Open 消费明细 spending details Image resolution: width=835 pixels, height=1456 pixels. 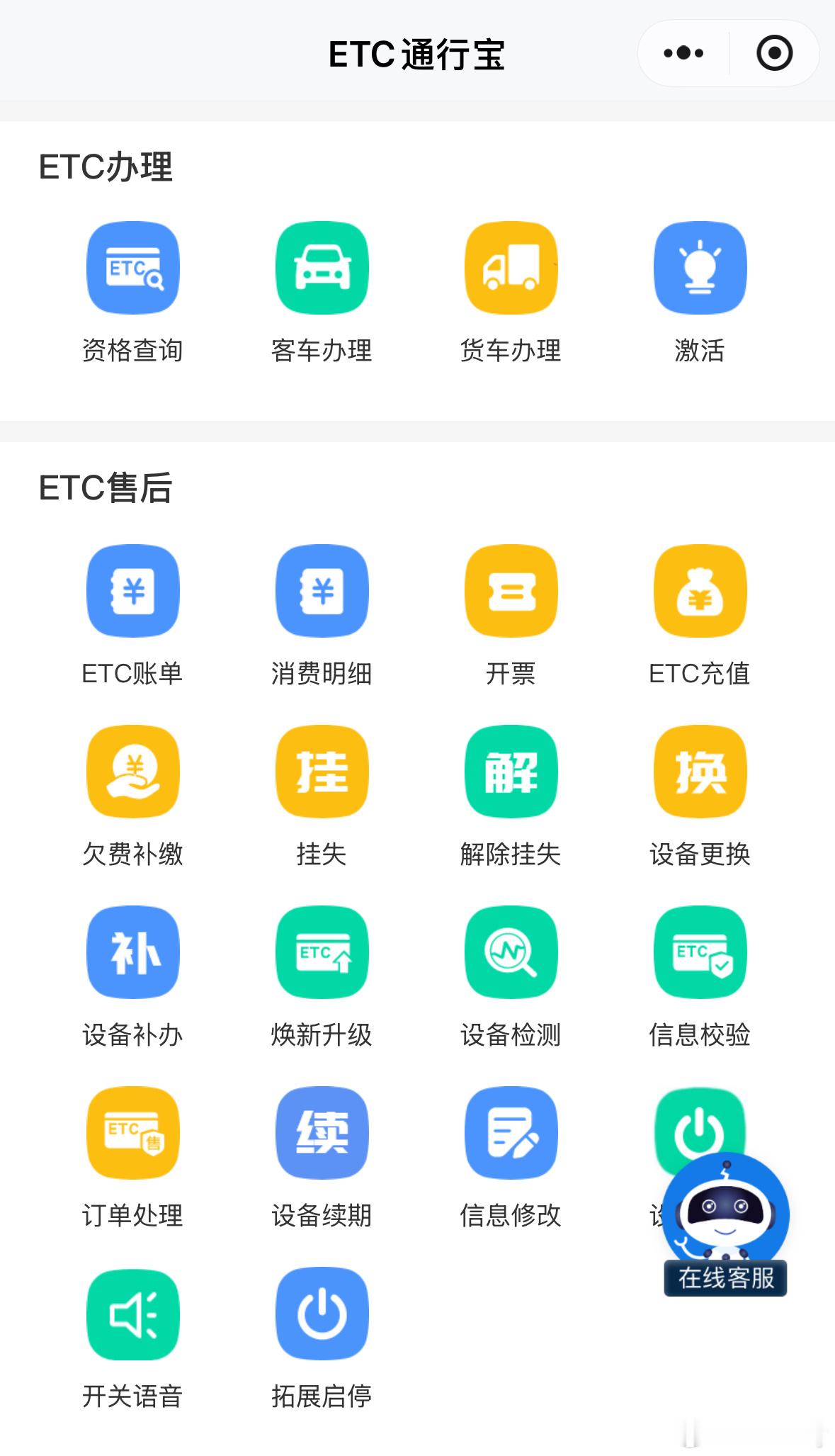tap(322, 590)
